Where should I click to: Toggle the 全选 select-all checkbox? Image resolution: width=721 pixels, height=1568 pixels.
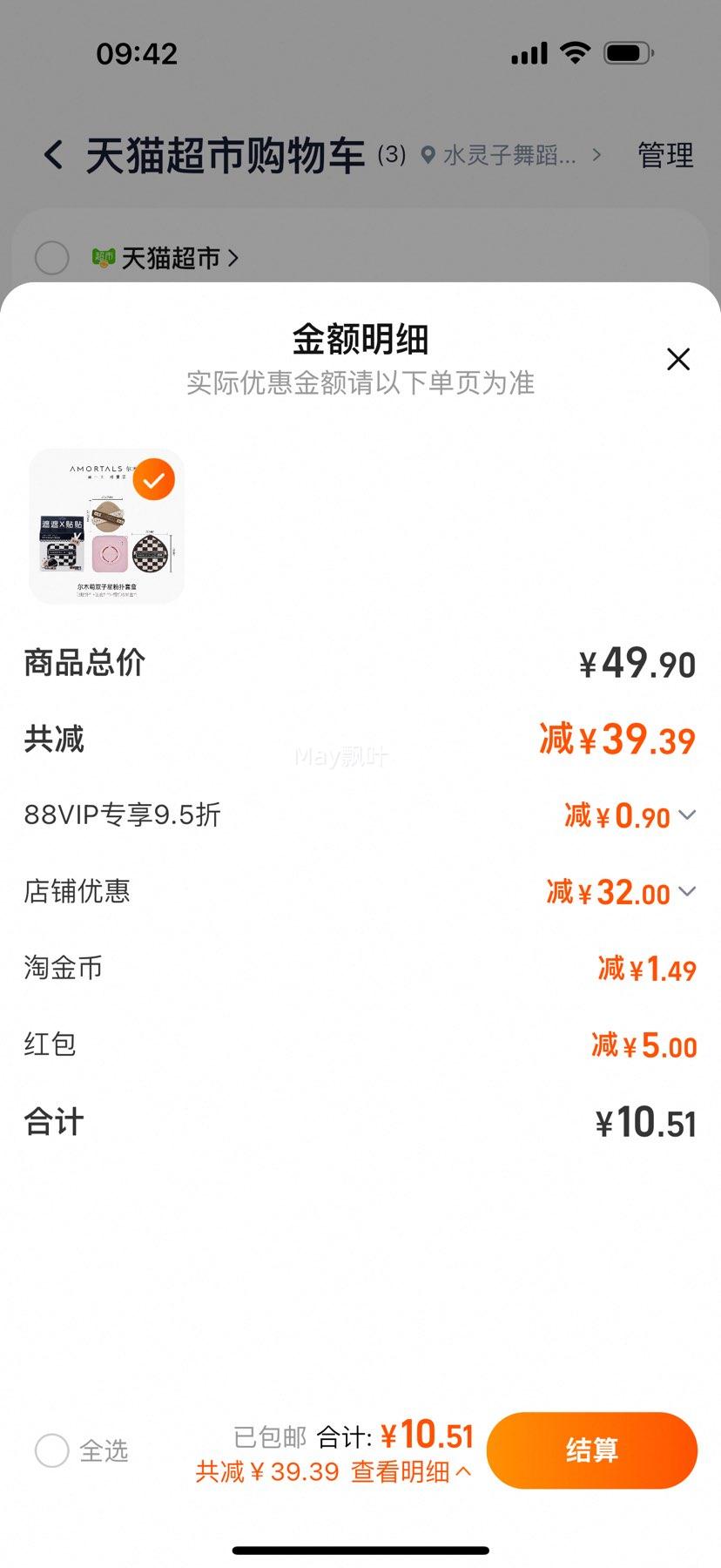point(52,1450)
